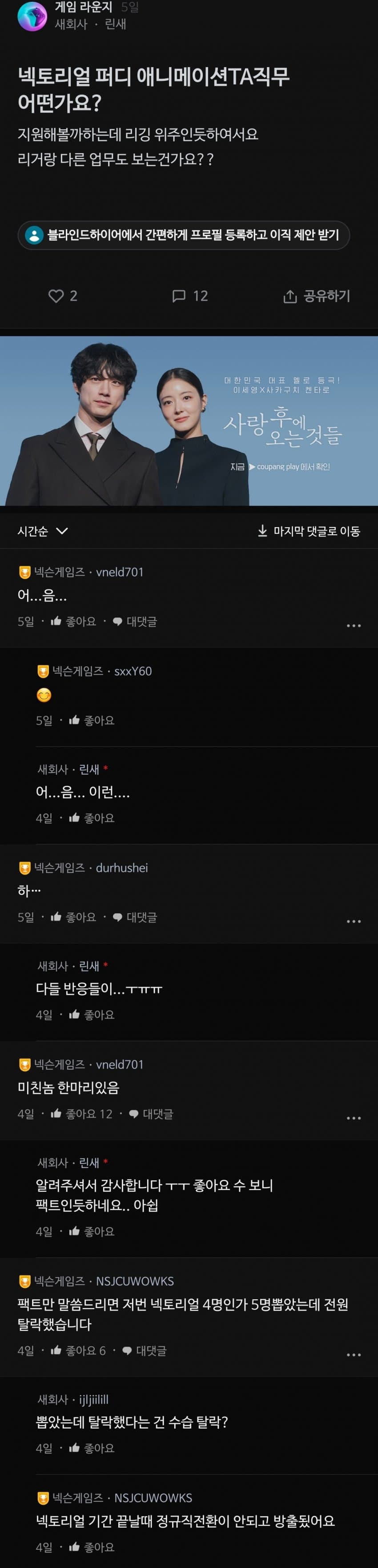Expand the 시간순 sort dropdown
This screenshot has width=378, height=1568.
[43, 531]
